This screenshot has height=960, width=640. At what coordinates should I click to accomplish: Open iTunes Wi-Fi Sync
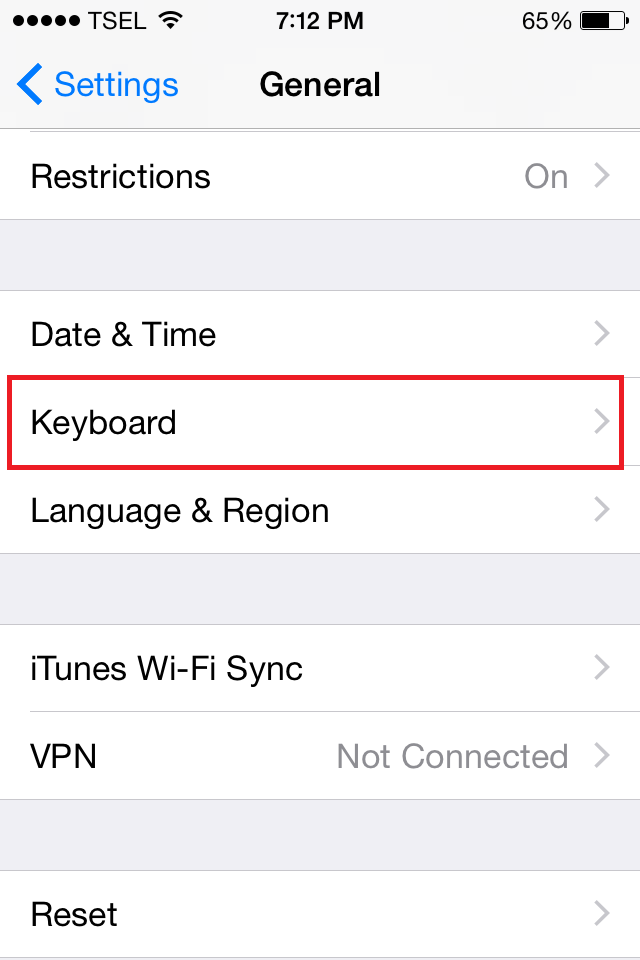pyautogui.click(x=320, y=668)
